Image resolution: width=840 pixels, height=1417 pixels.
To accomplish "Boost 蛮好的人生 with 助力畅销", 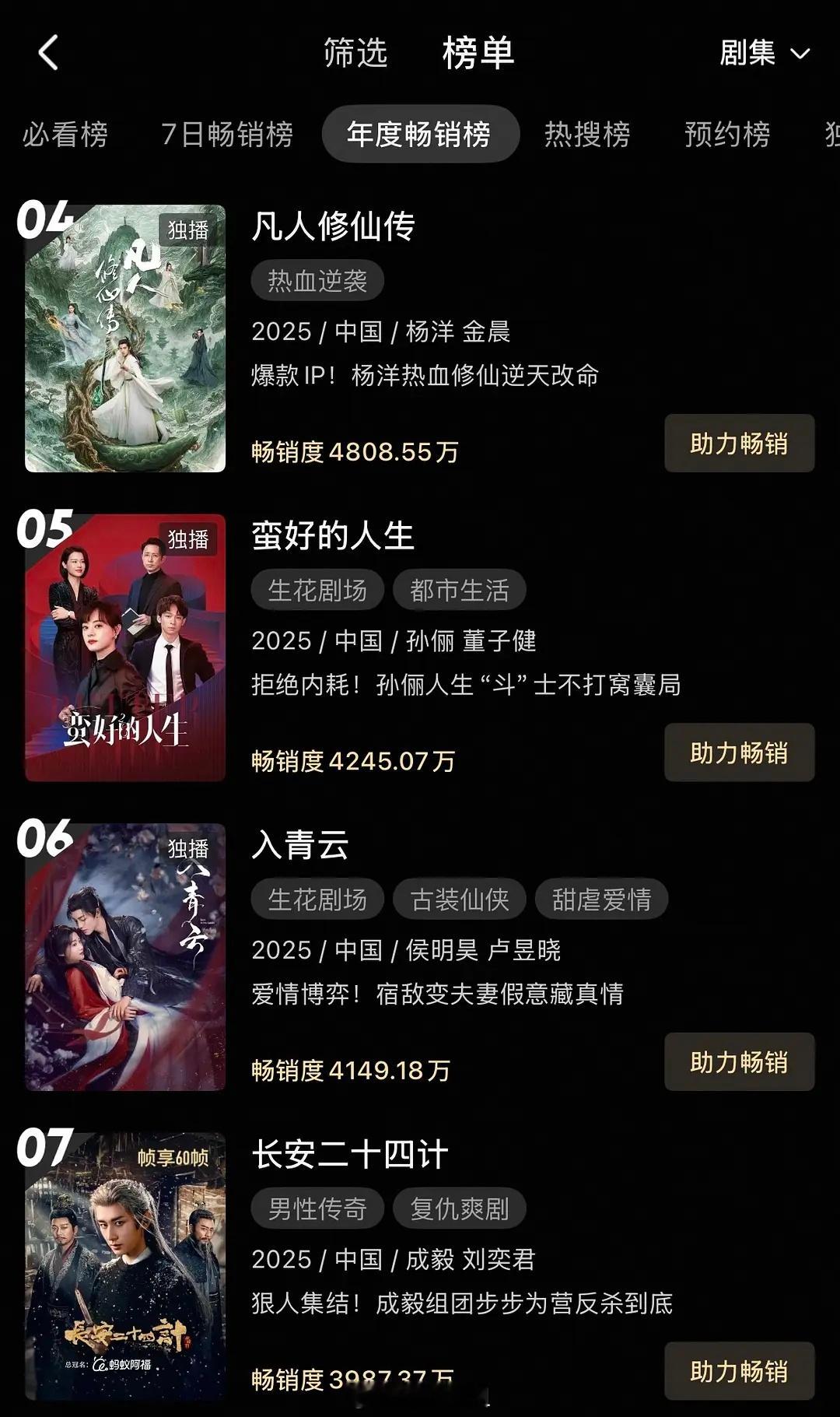I will pos(739,752).
